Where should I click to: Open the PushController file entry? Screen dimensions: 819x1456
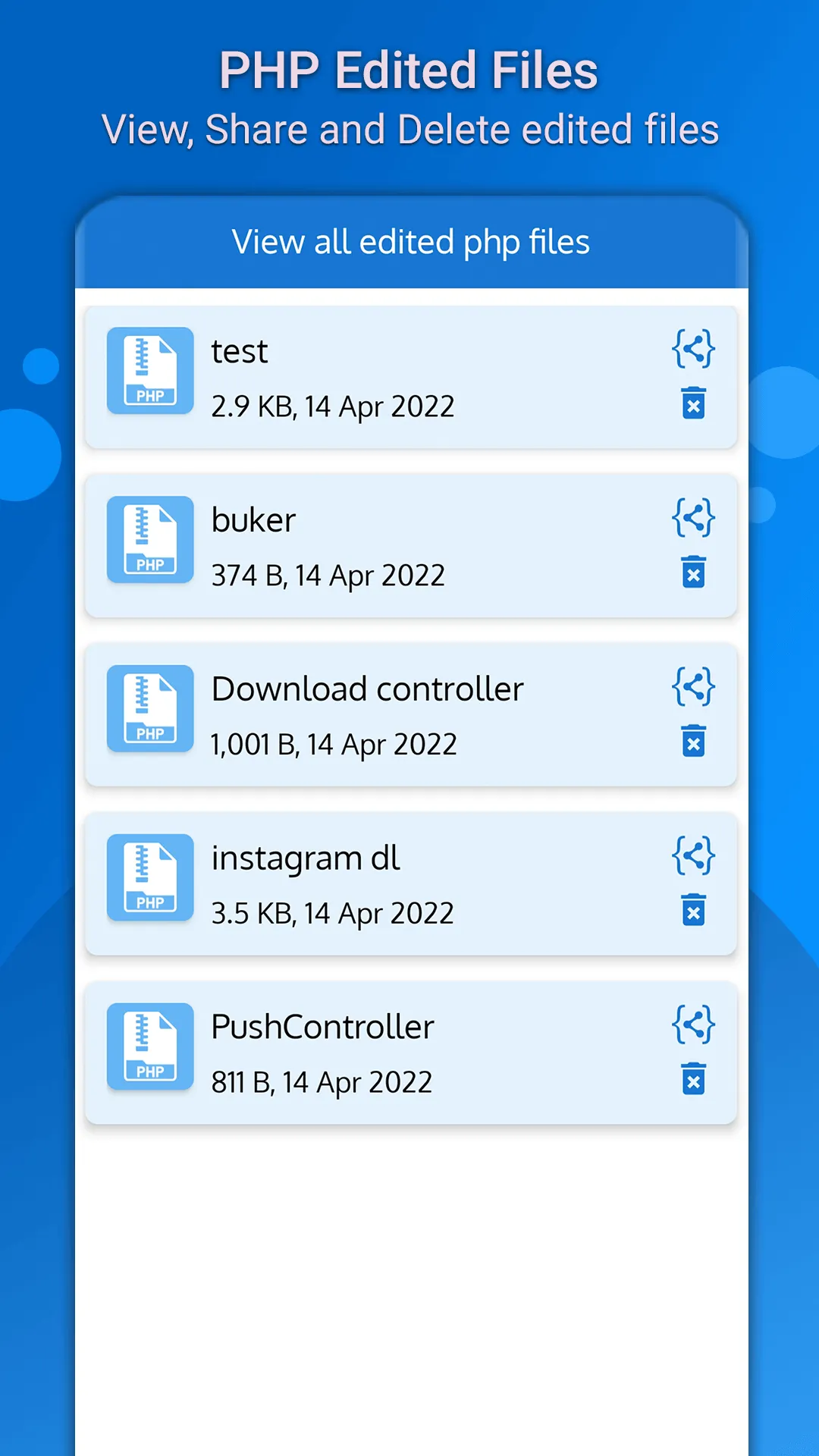[x=379, y=1053]
